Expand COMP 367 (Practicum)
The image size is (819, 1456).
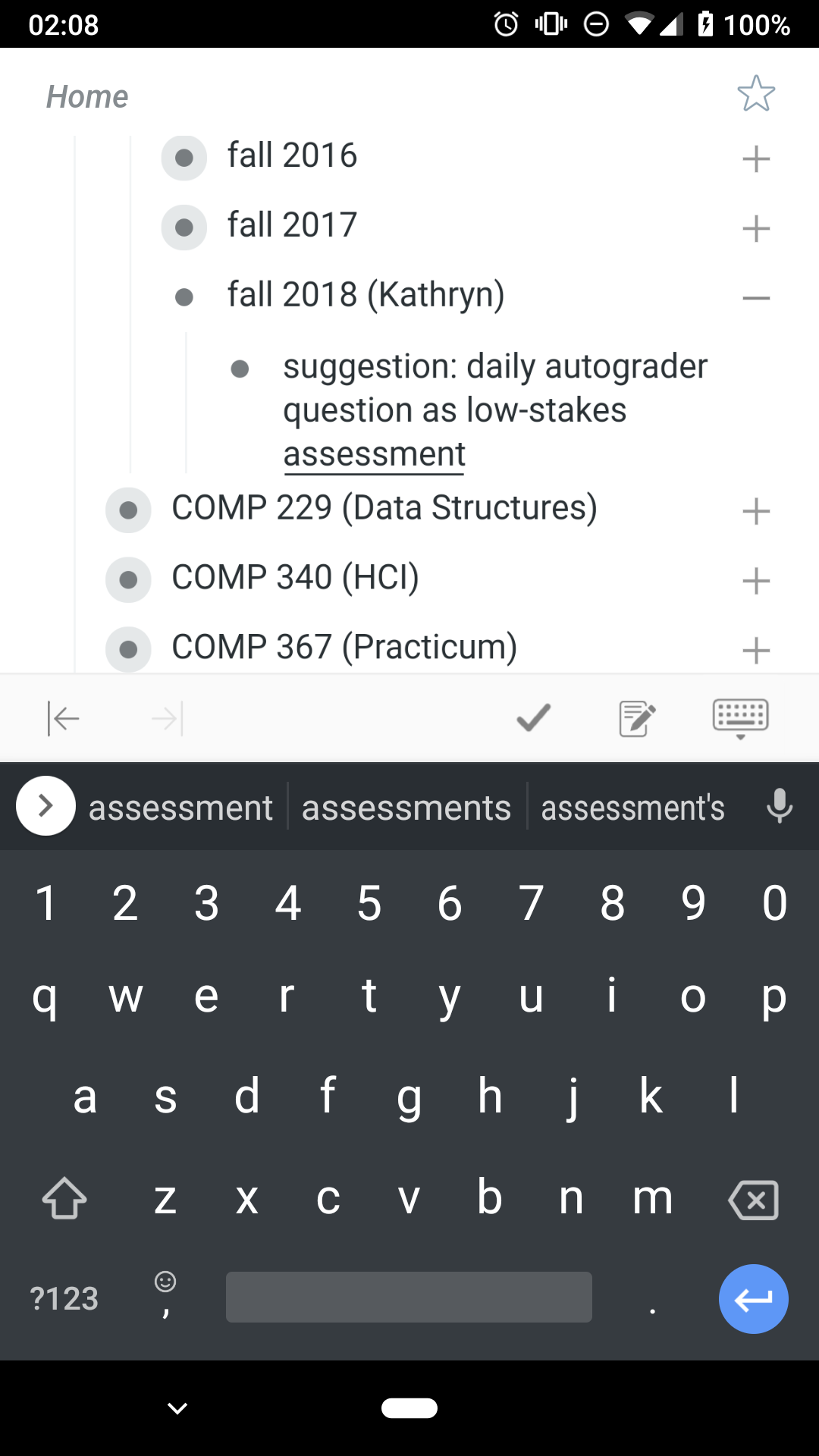pyautogui.click(x=756, y=650)
